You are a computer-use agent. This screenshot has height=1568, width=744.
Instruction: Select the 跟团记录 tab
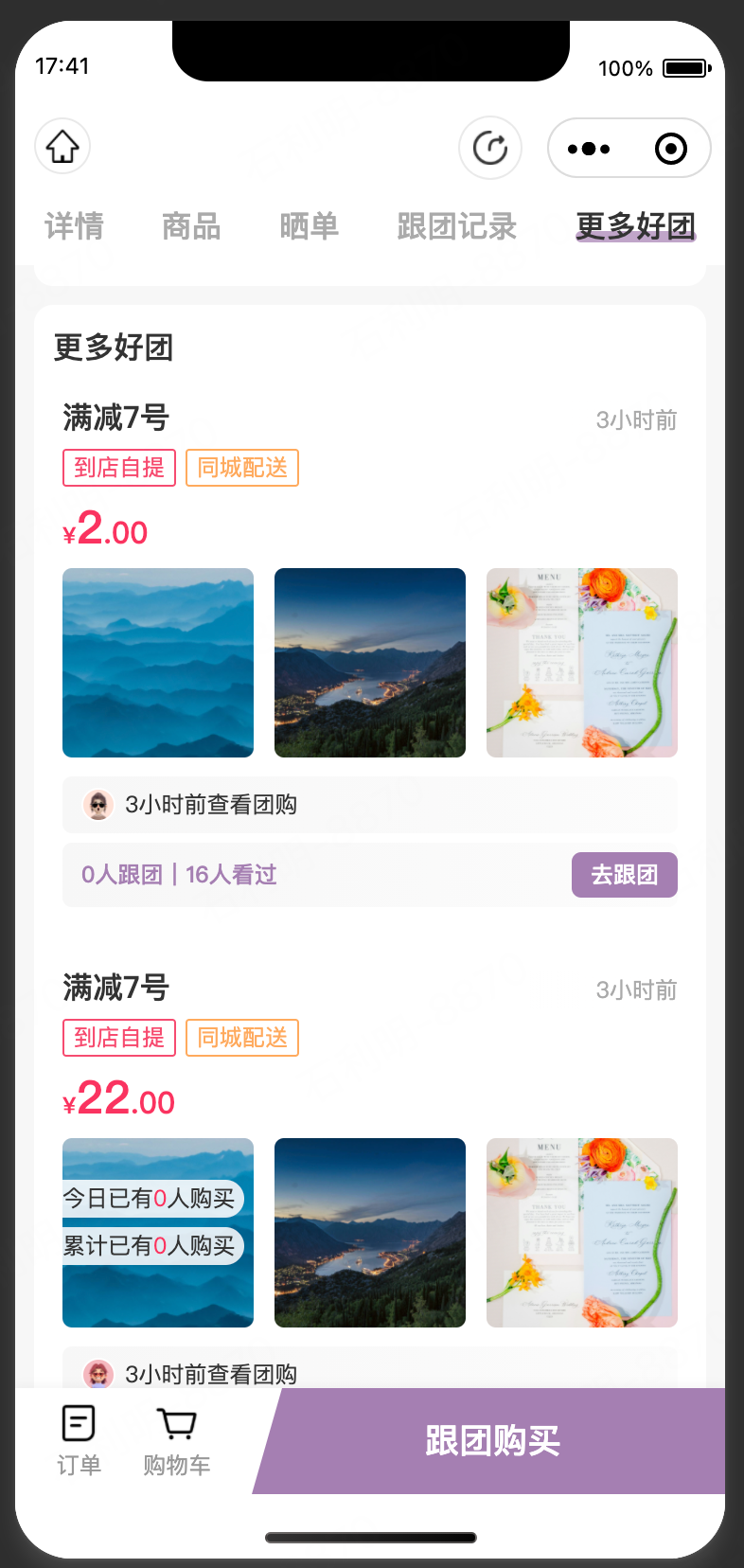pos(456,226)
